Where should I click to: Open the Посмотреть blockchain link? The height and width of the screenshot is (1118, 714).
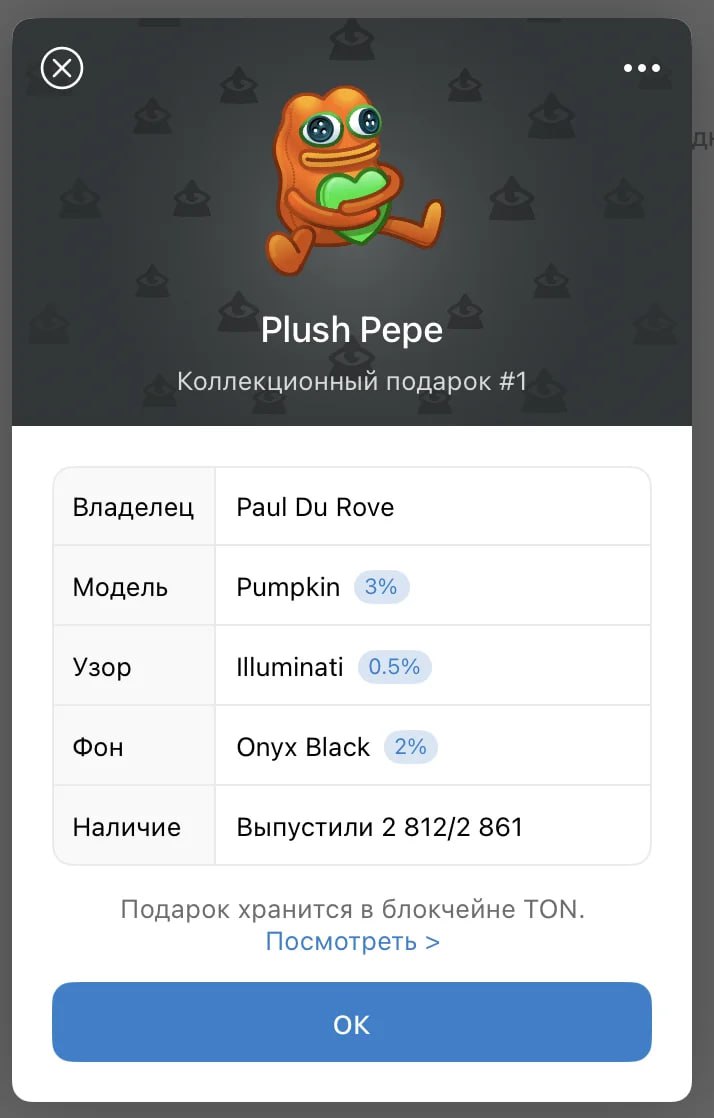[x=352, y=942]
